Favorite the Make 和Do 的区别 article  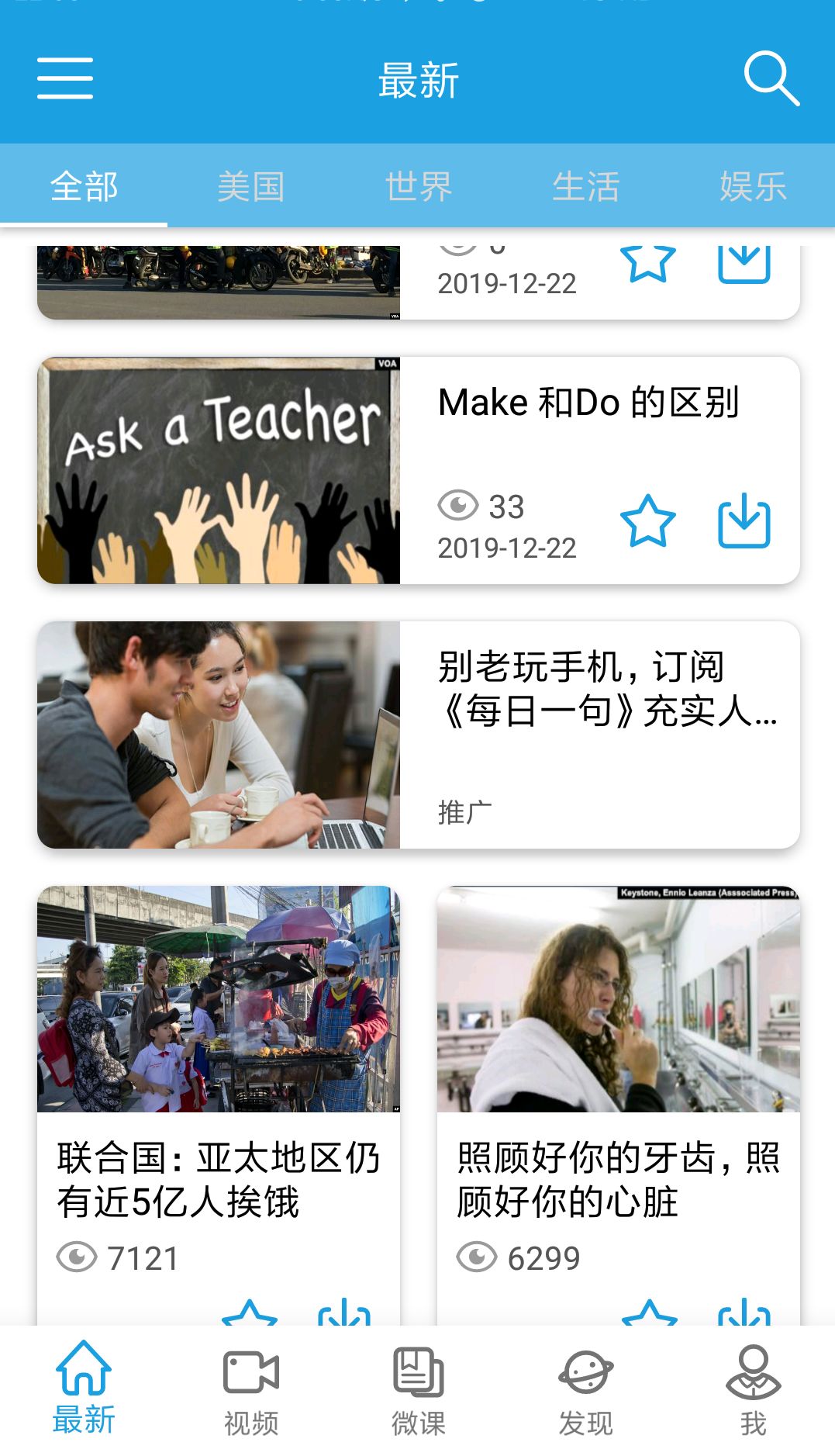click(647, 522)
